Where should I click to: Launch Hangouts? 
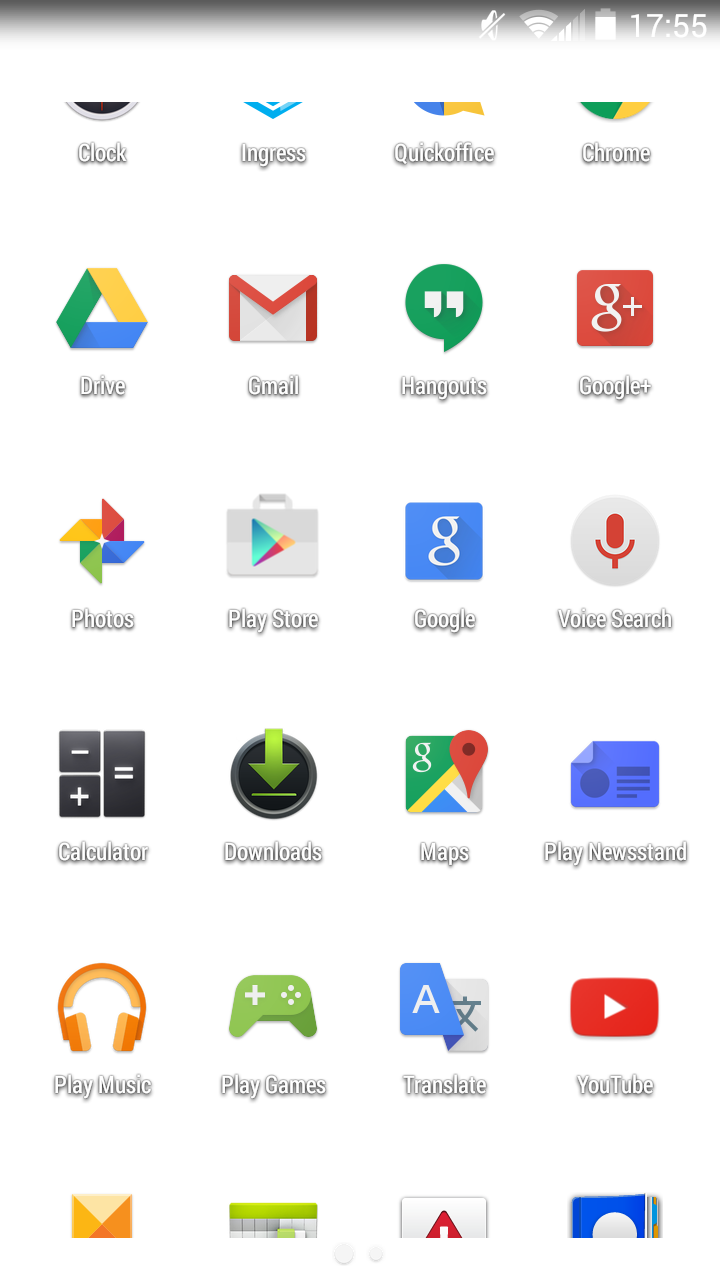(444, 309)
